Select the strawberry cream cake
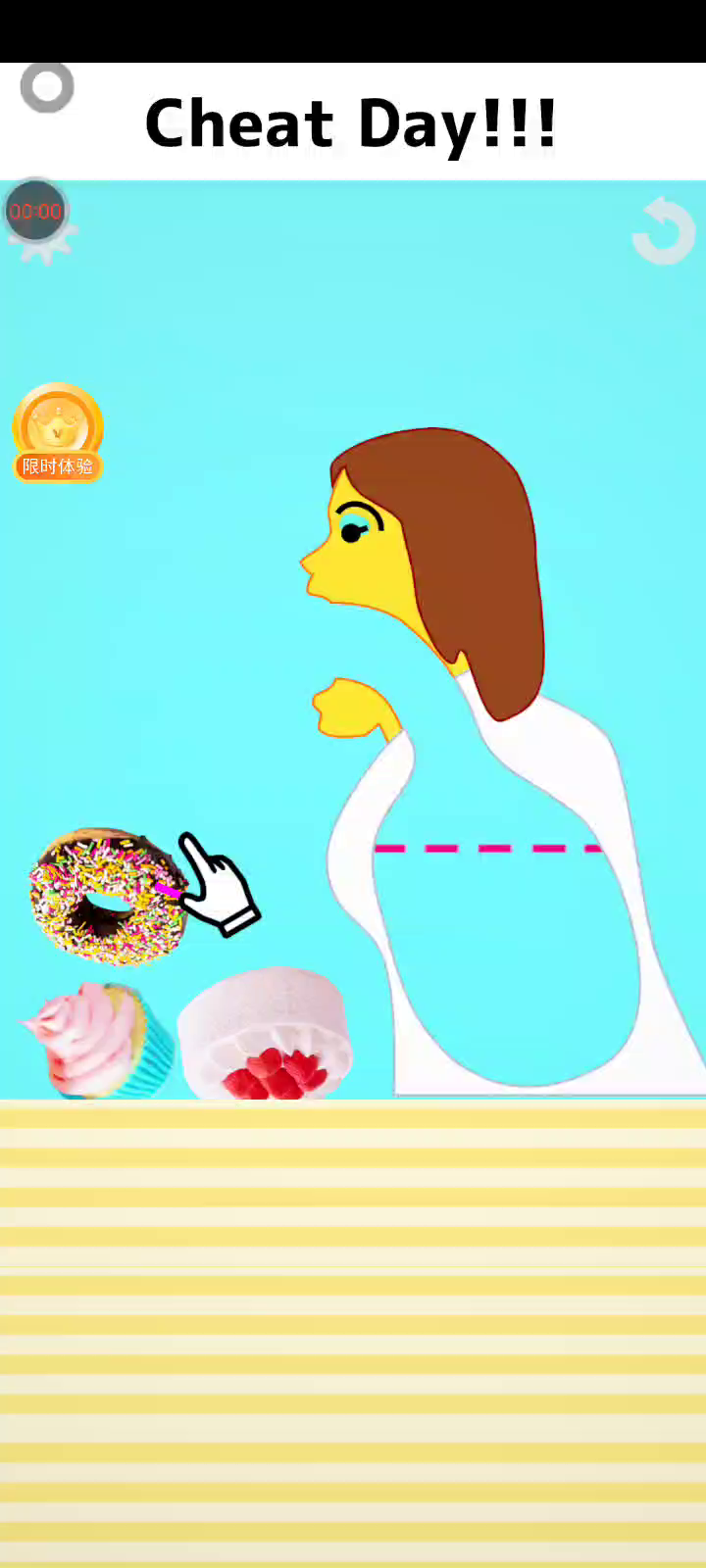 265,1033
